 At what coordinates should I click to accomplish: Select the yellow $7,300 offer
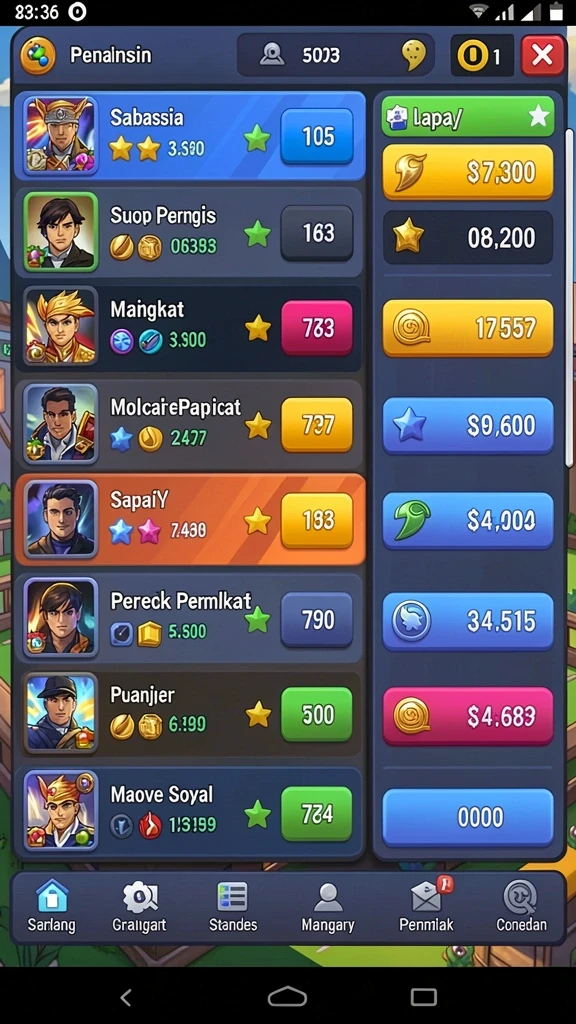(468, 172)
